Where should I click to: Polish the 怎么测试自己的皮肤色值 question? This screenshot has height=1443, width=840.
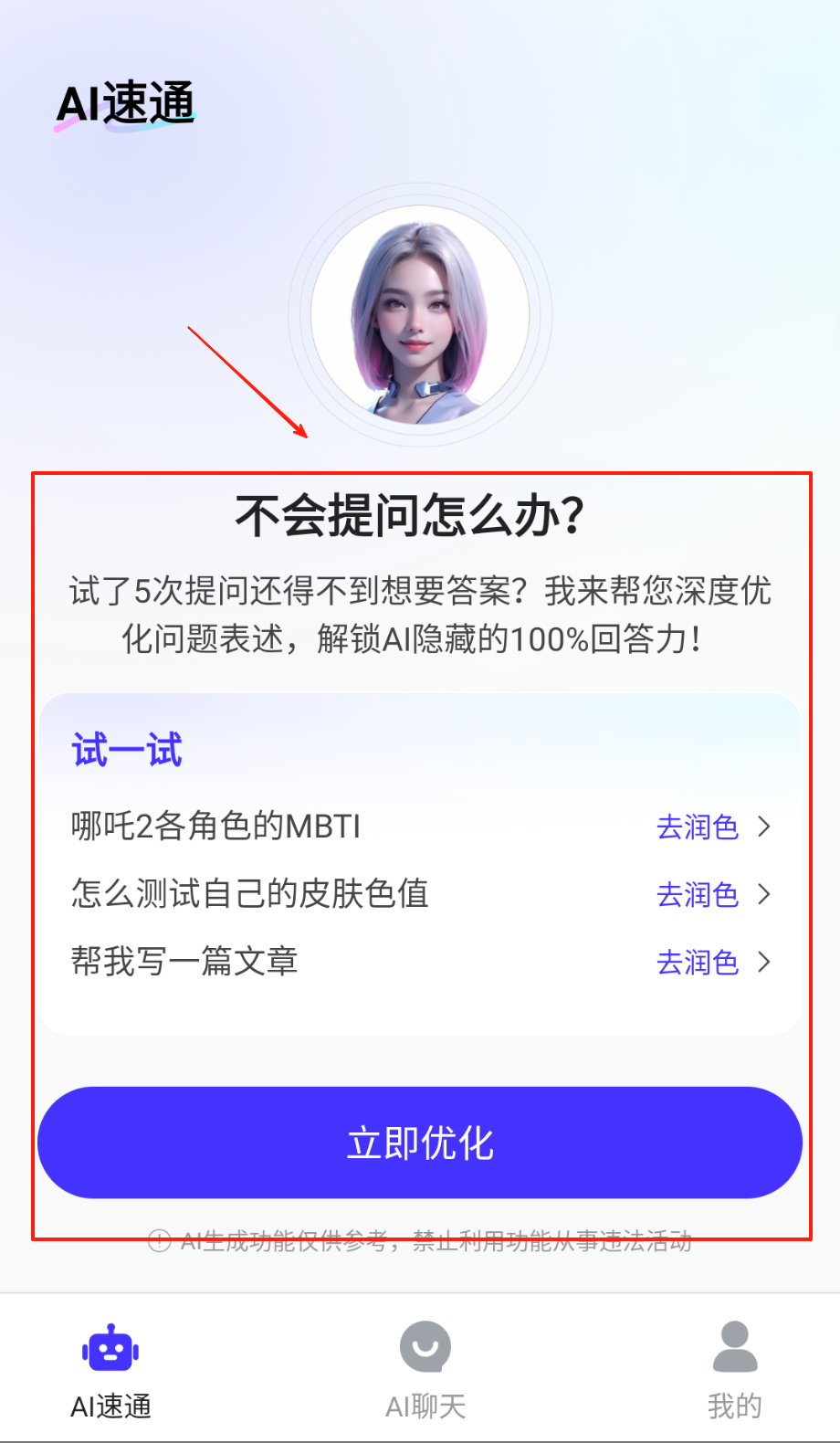712,895
